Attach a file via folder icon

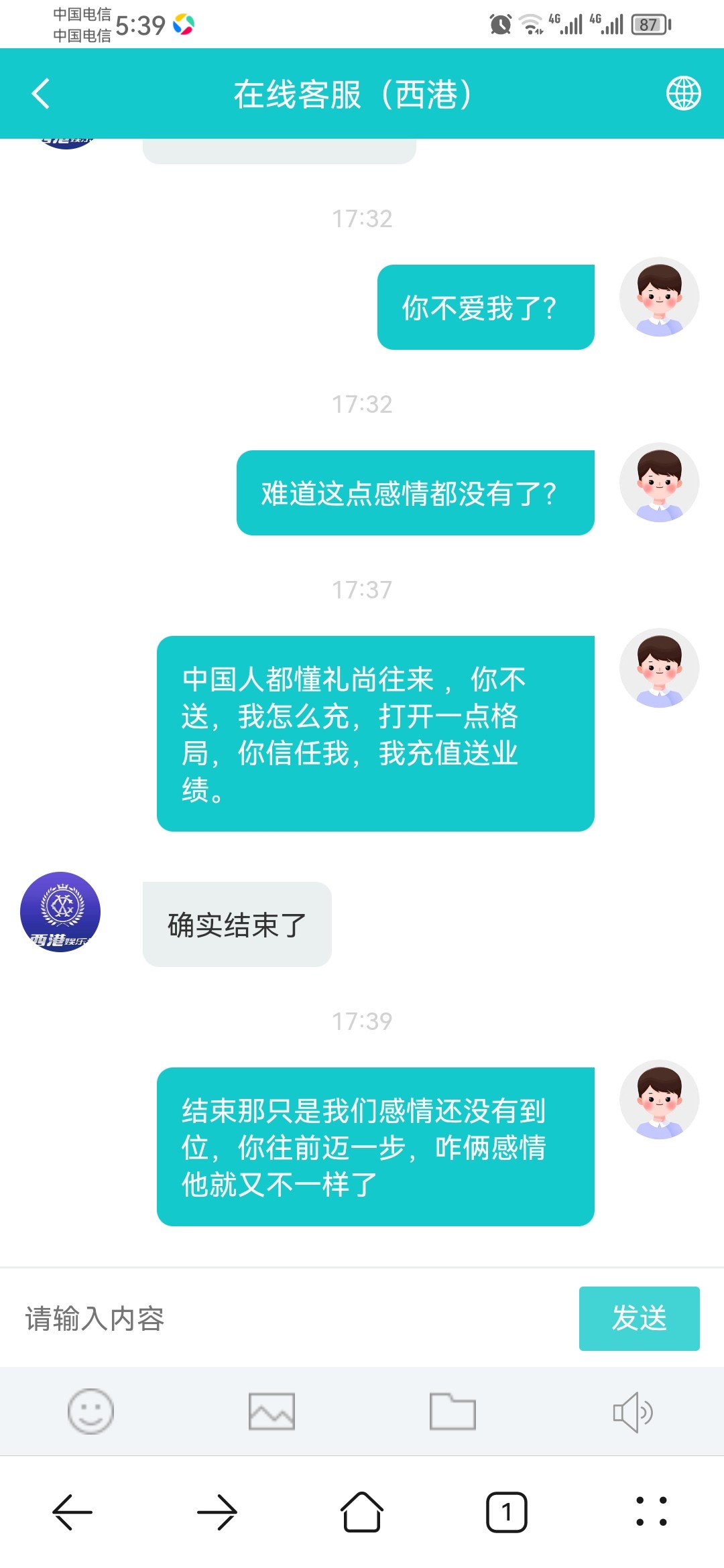(x=452, y=1411)
